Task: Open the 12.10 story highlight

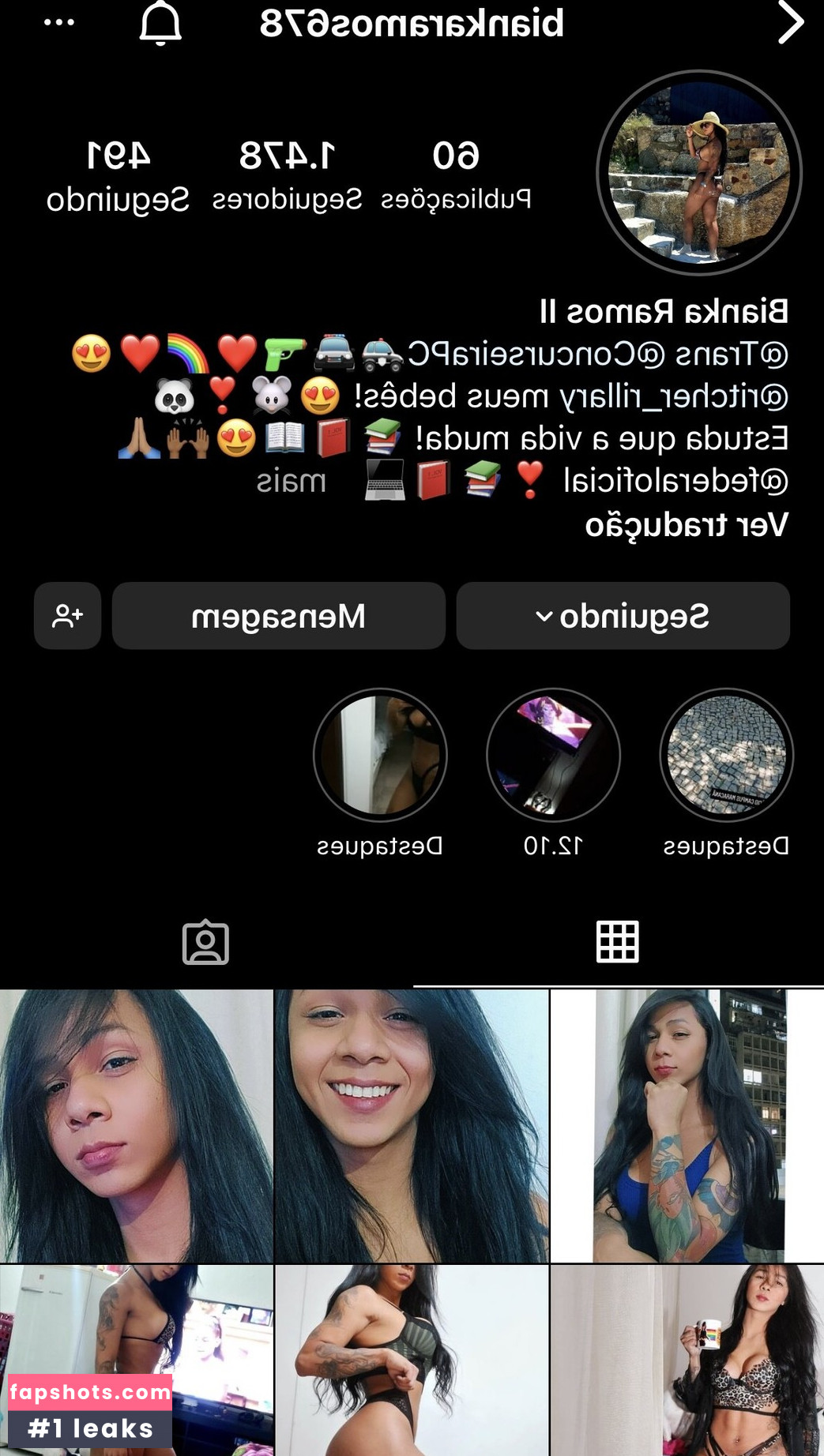Action: (553, 756)
